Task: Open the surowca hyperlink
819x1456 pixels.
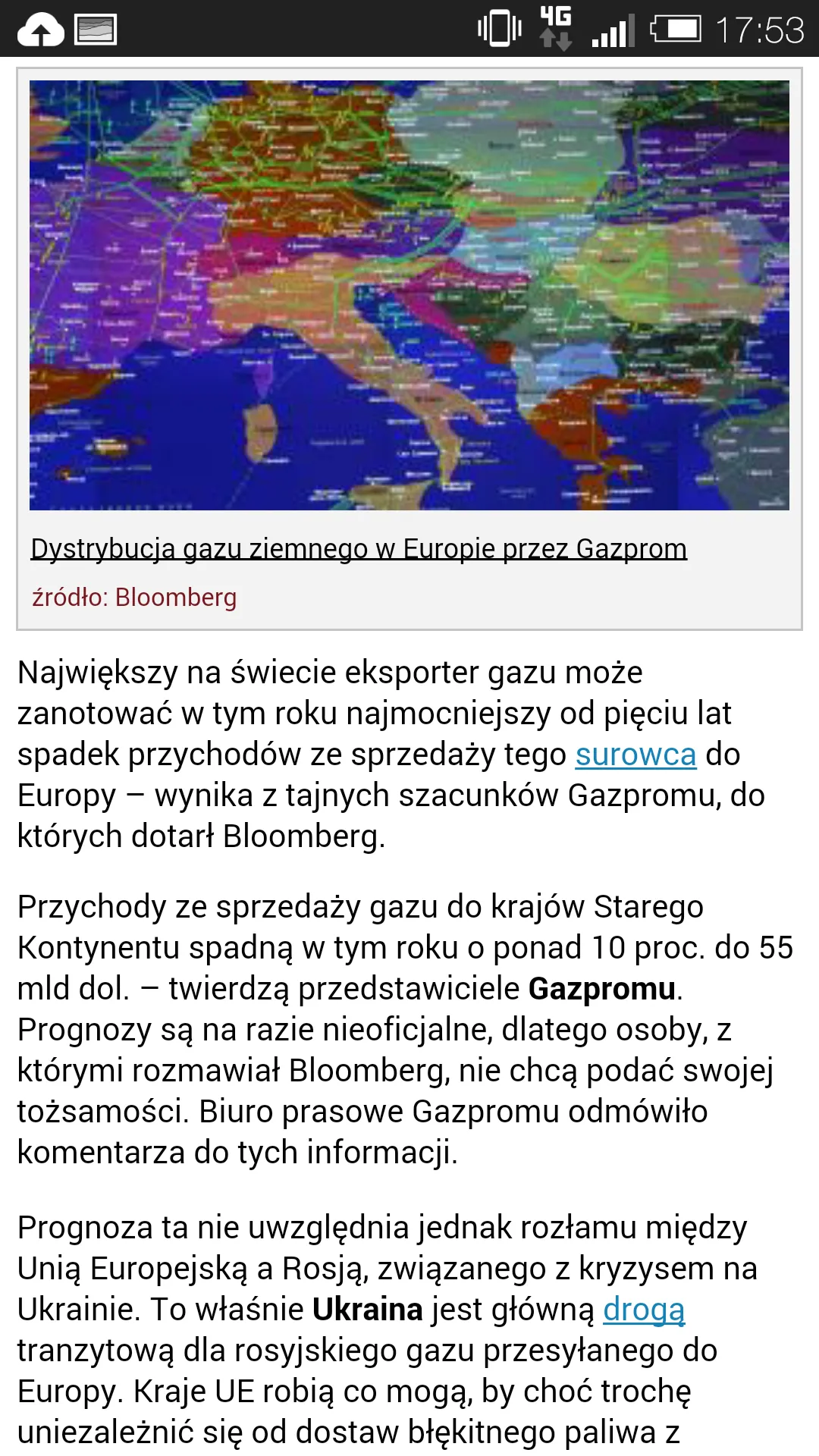Action: click(x=636, y=755)
